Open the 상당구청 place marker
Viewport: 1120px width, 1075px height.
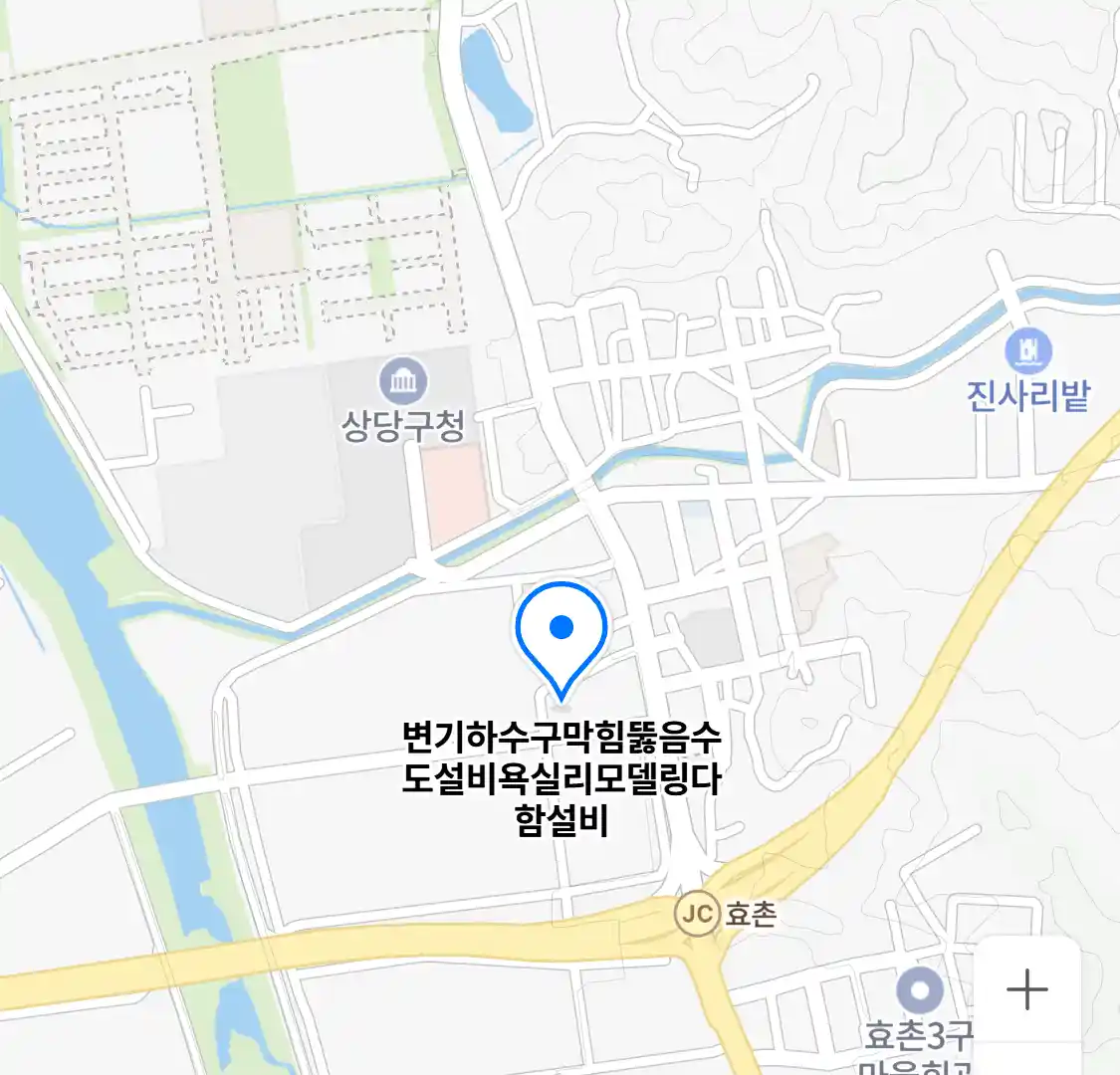403,382
